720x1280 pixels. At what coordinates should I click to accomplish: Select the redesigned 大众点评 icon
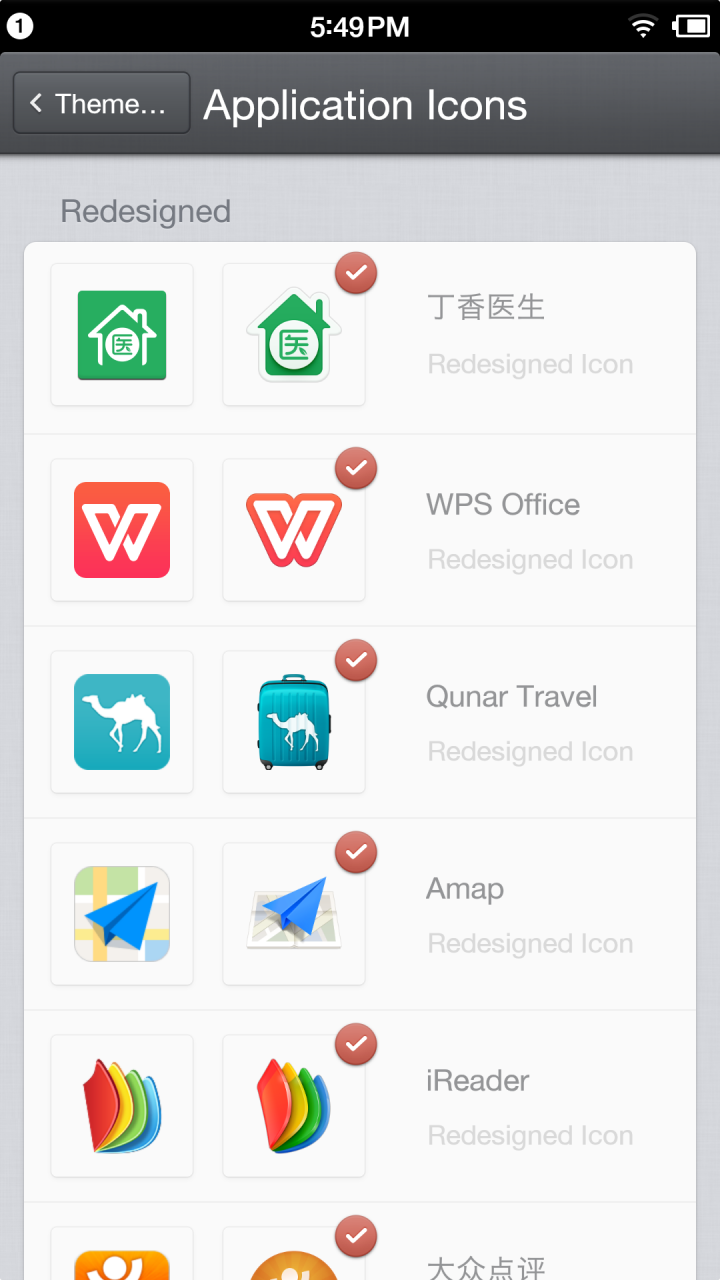(x=294, y=1258)
